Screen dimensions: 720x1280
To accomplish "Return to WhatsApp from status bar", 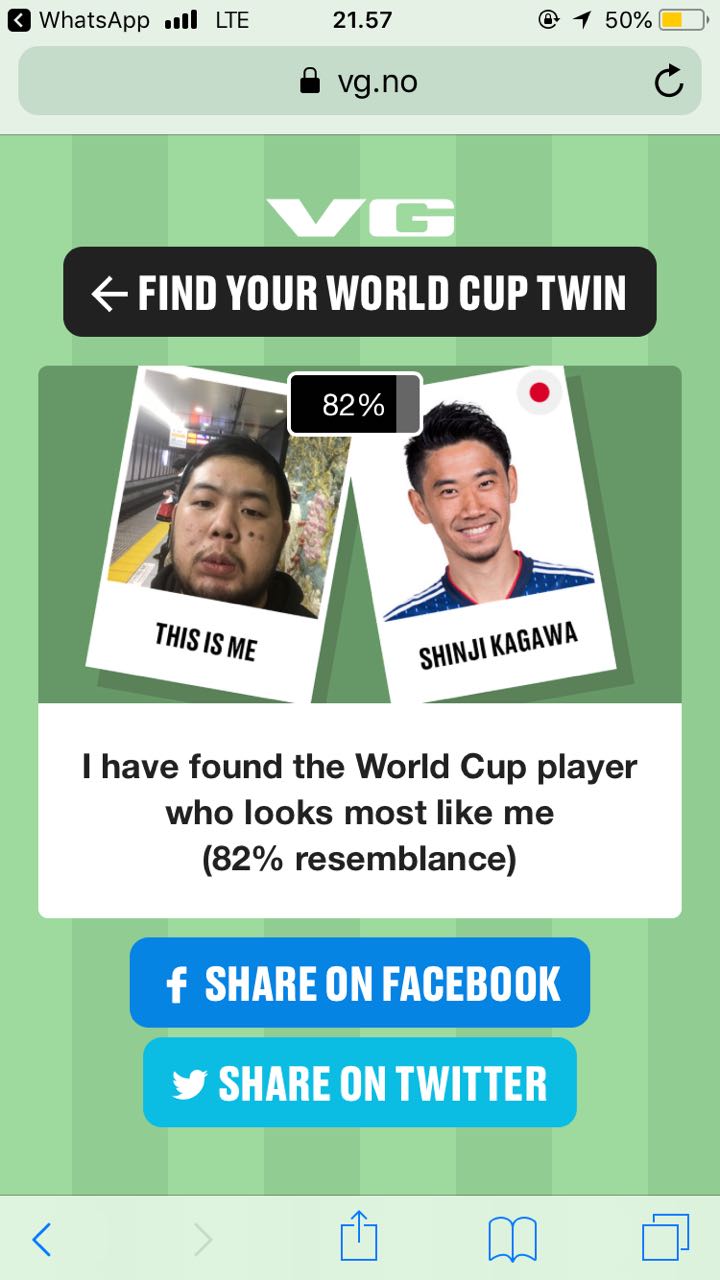I will click(80, 20).
